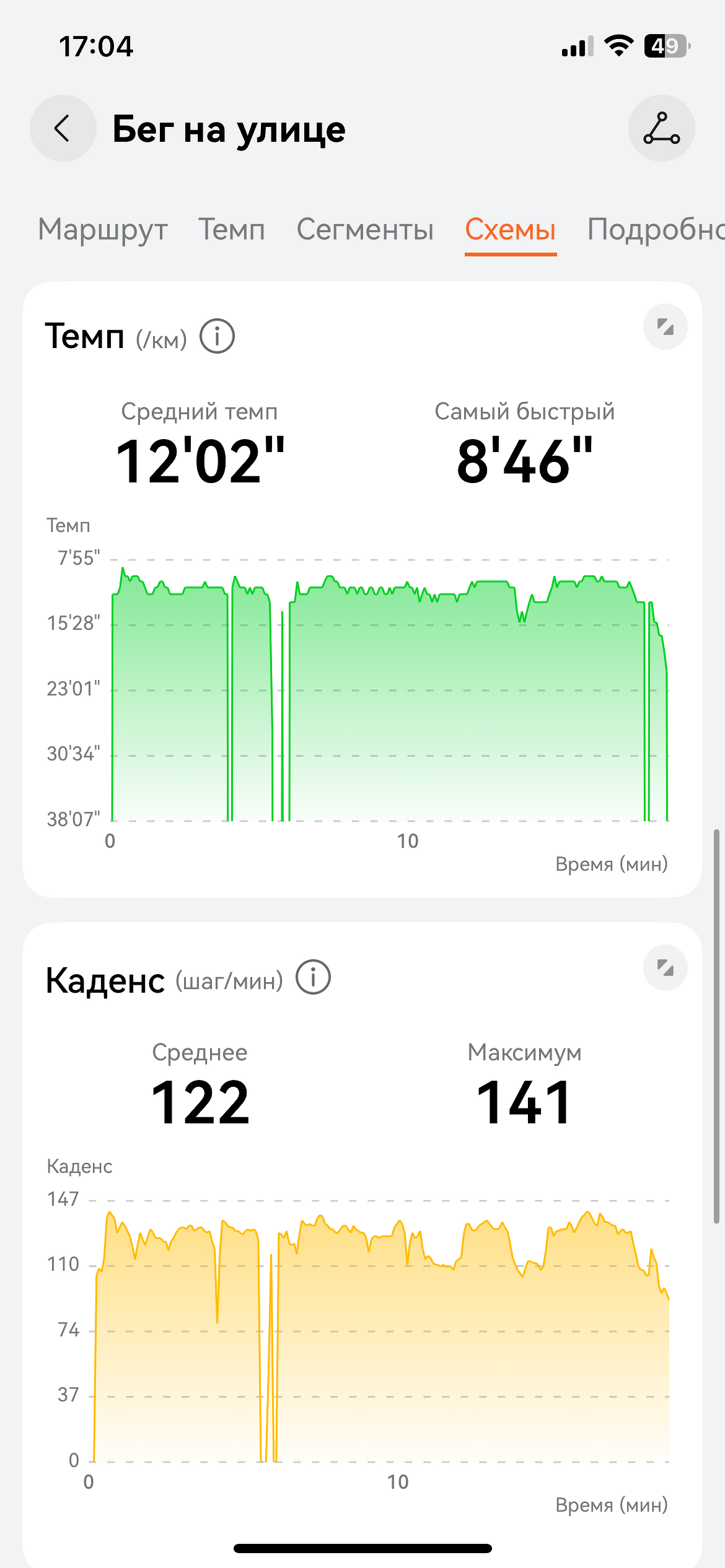The image size is (725, 1568).
Task: Open the Подробно tab
Action: [656, 230]
